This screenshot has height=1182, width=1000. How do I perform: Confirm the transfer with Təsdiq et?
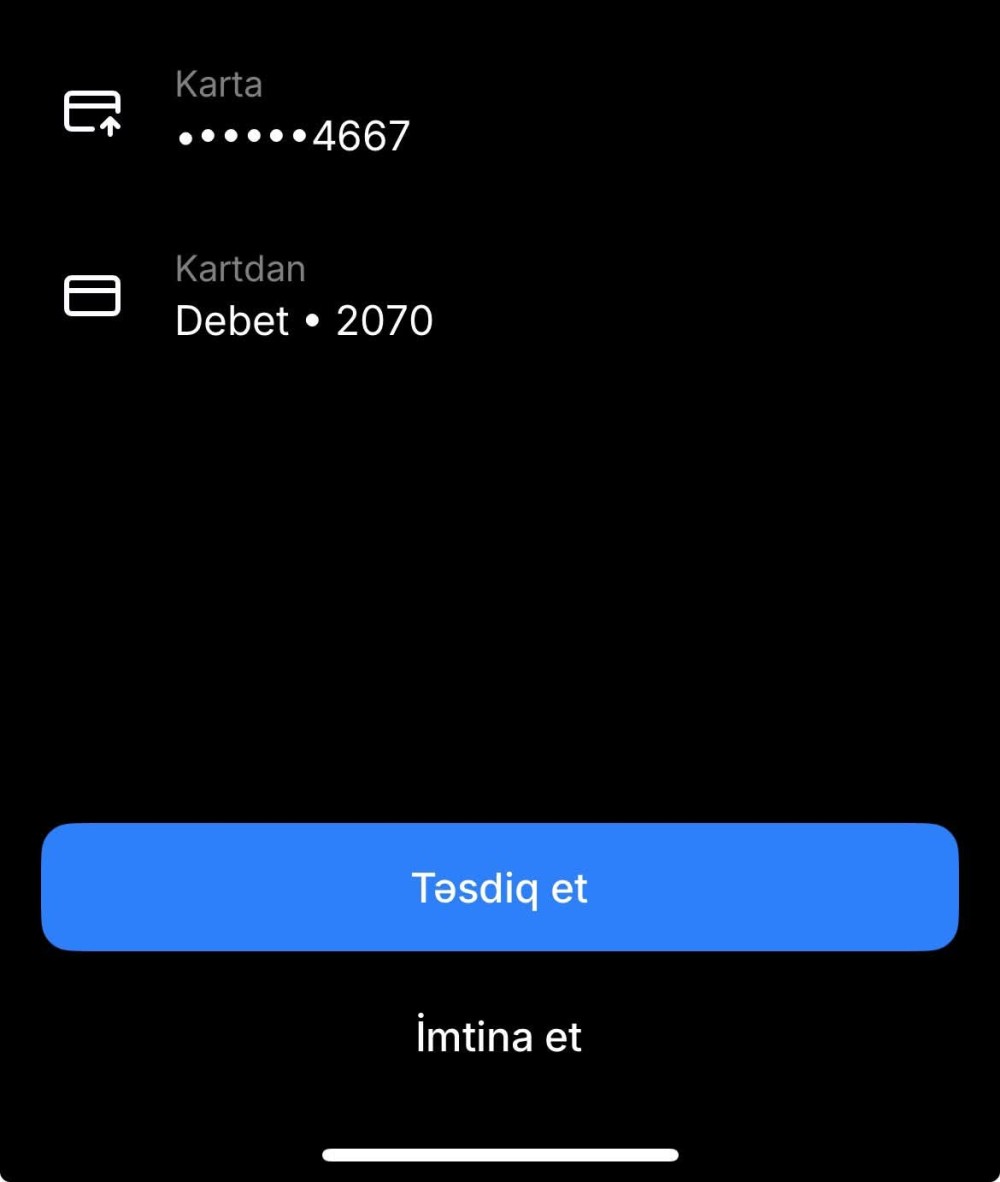499,887
